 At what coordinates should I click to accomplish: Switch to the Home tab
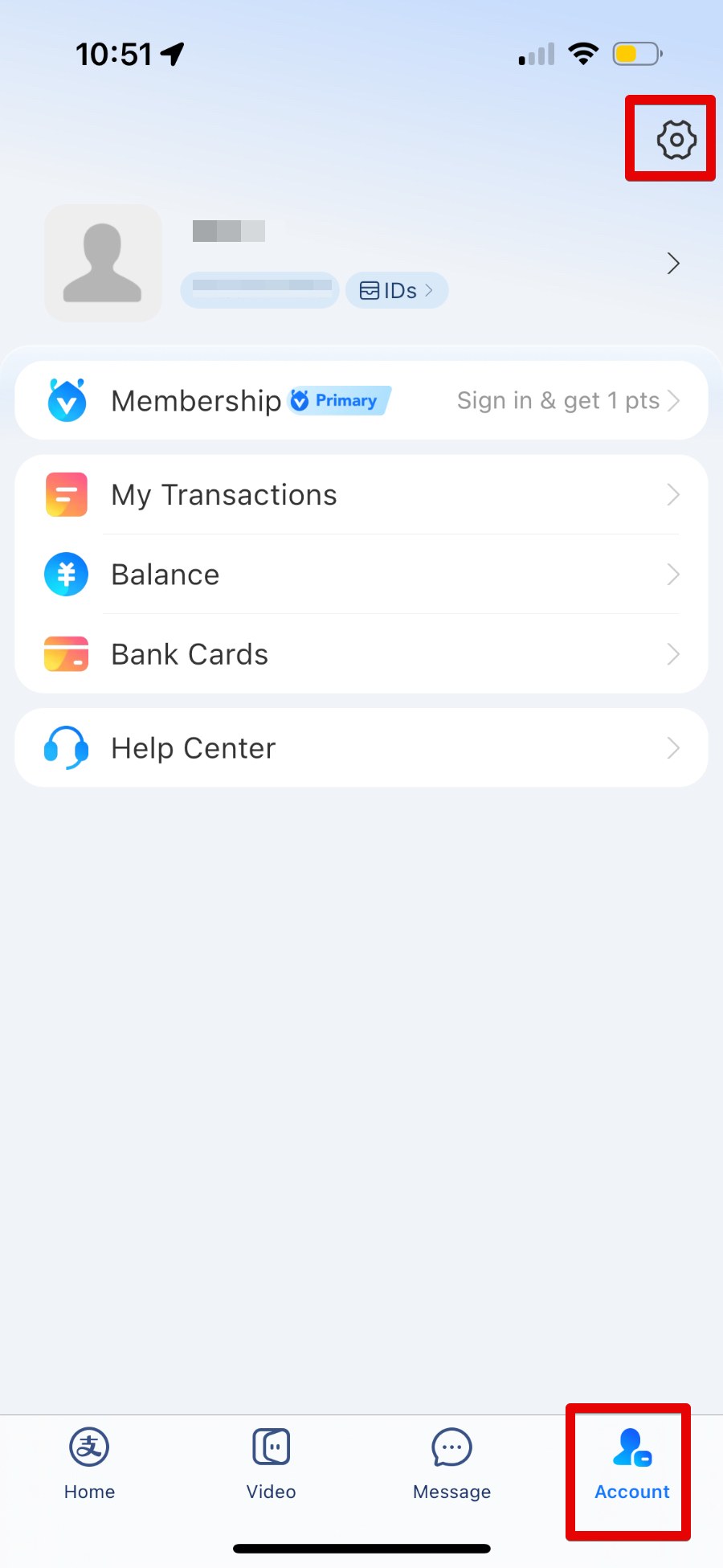[x=89, y=1464]
